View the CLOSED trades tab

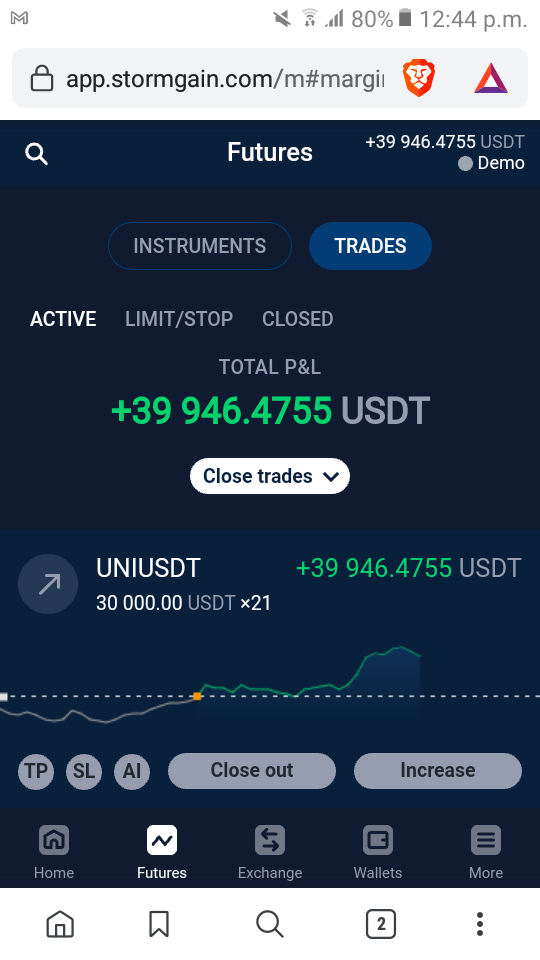click(x=298, y=319)
